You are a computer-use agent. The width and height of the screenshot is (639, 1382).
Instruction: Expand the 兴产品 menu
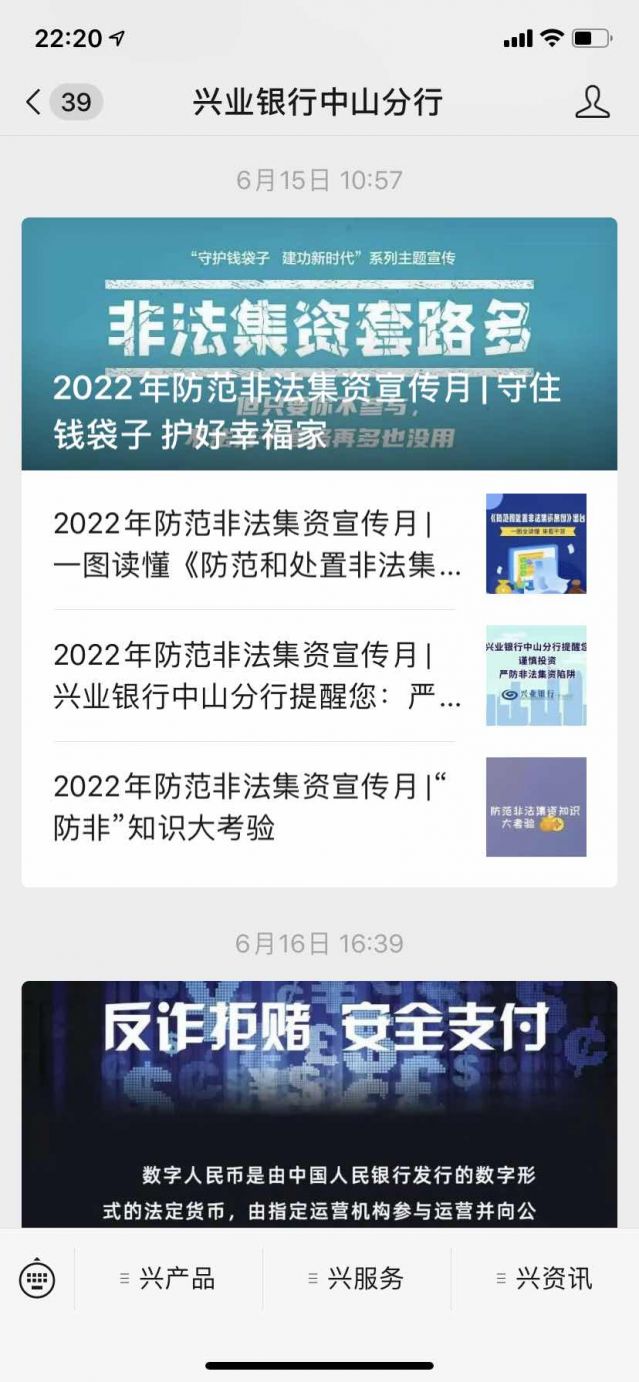tap(168, 1278)
